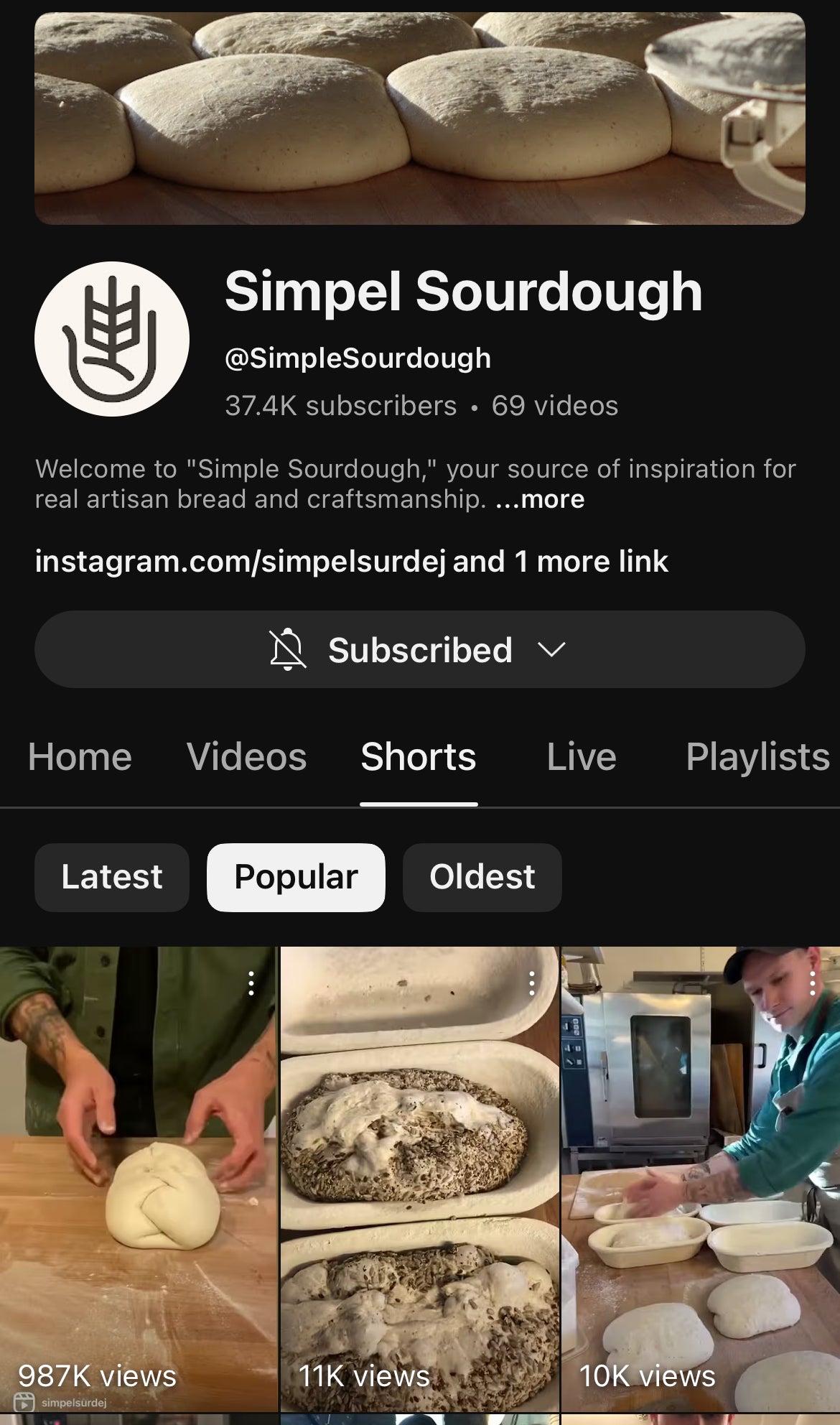Select the Popular filter chip
Screen dimensions: 840x1425
point(296,877)
